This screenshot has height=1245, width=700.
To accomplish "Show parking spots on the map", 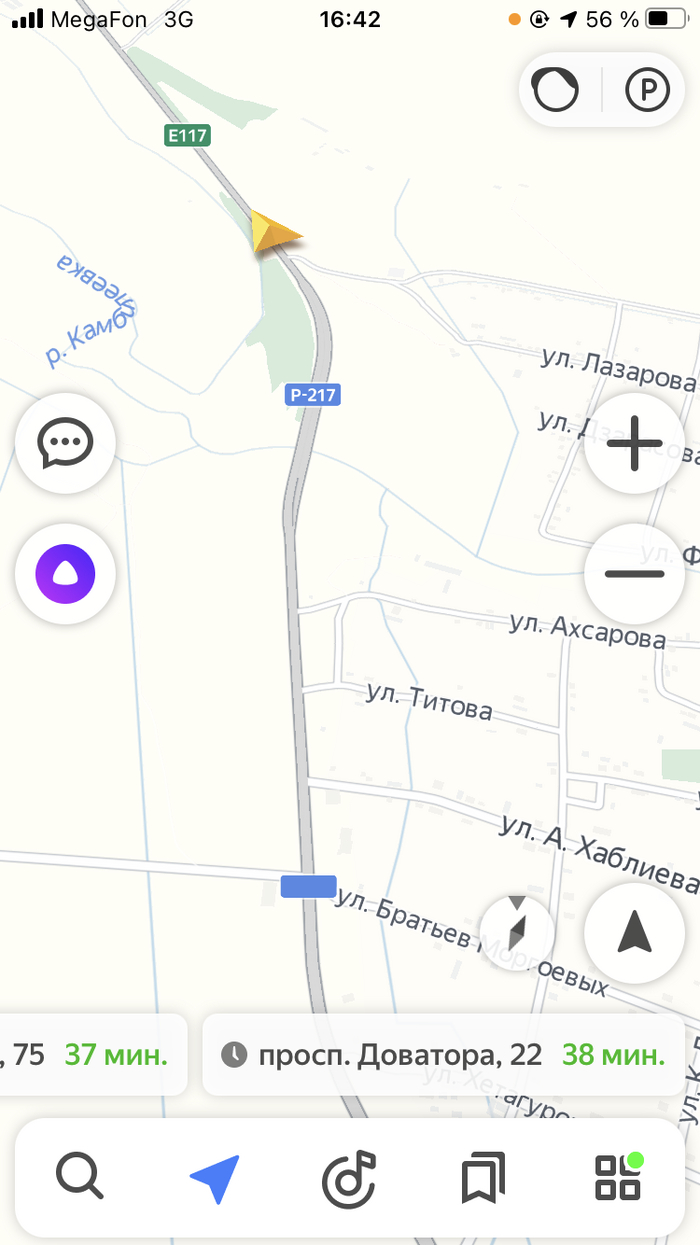I will click(647, 91).
